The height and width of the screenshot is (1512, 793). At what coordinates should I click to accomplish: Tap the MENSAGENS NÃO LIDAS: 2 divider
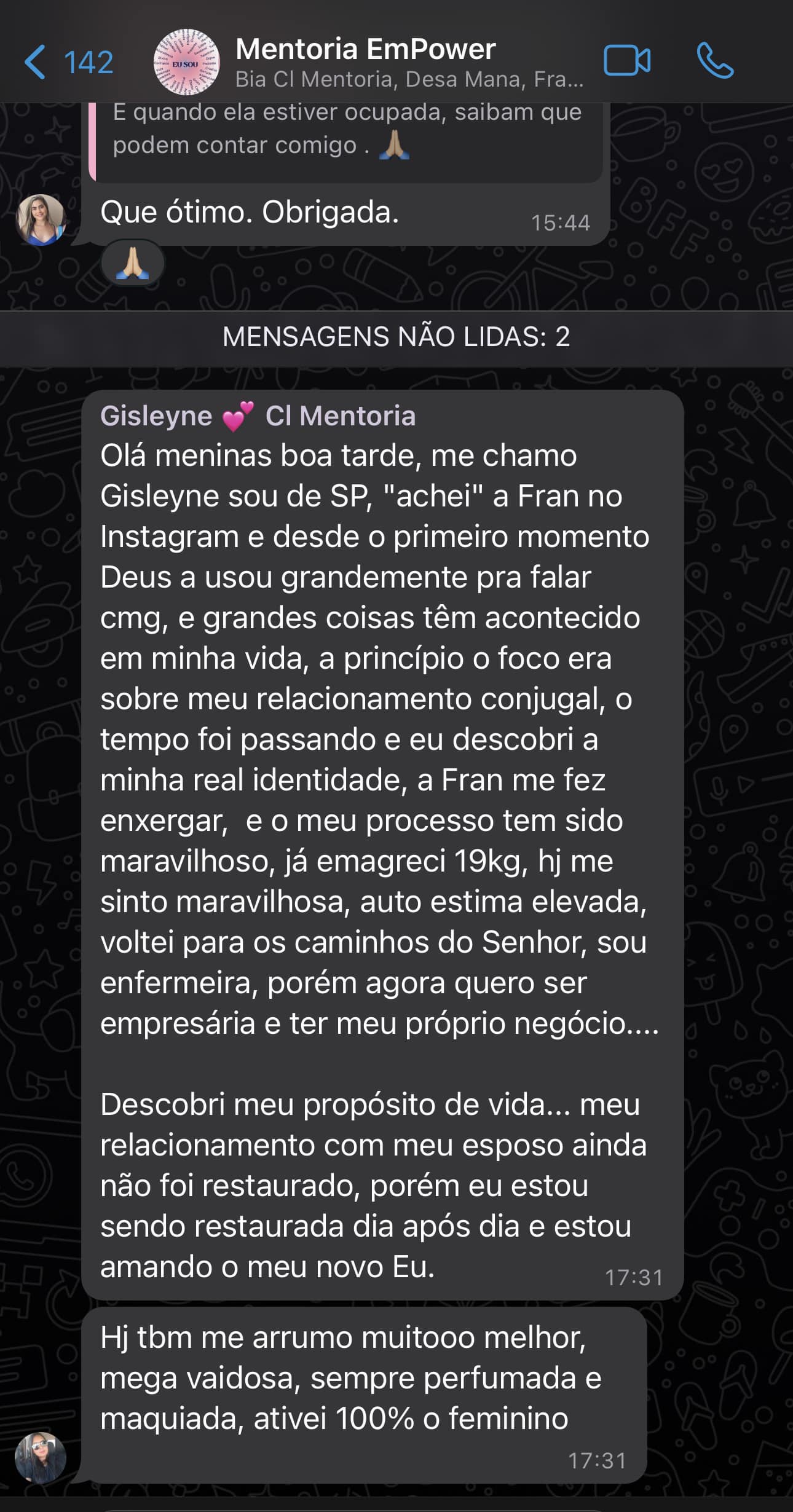click(396, 336)
